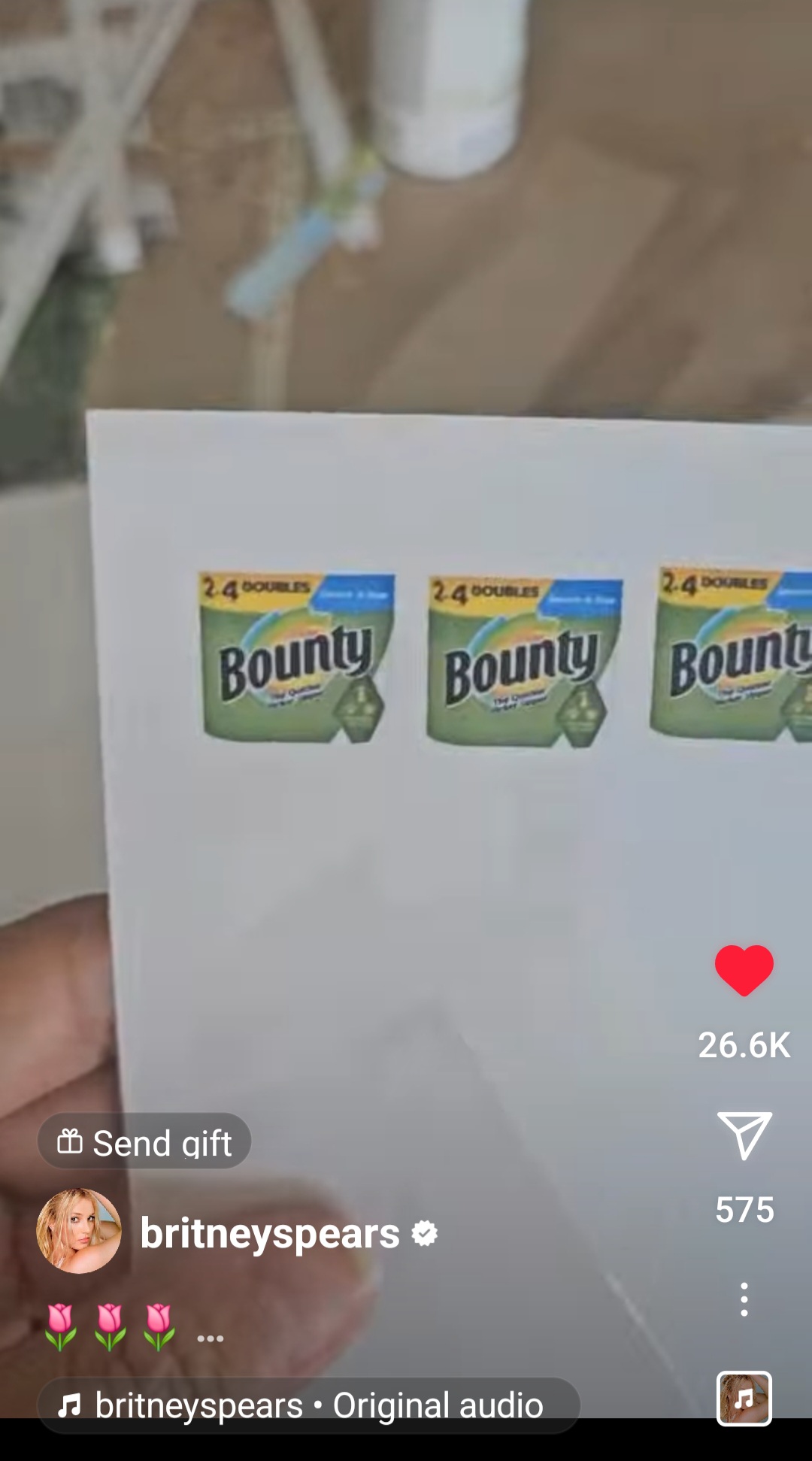Unlike the reel with the heart icon
Image resolution: width=812 pixels, height=1461 pixels.
[744, 970]
